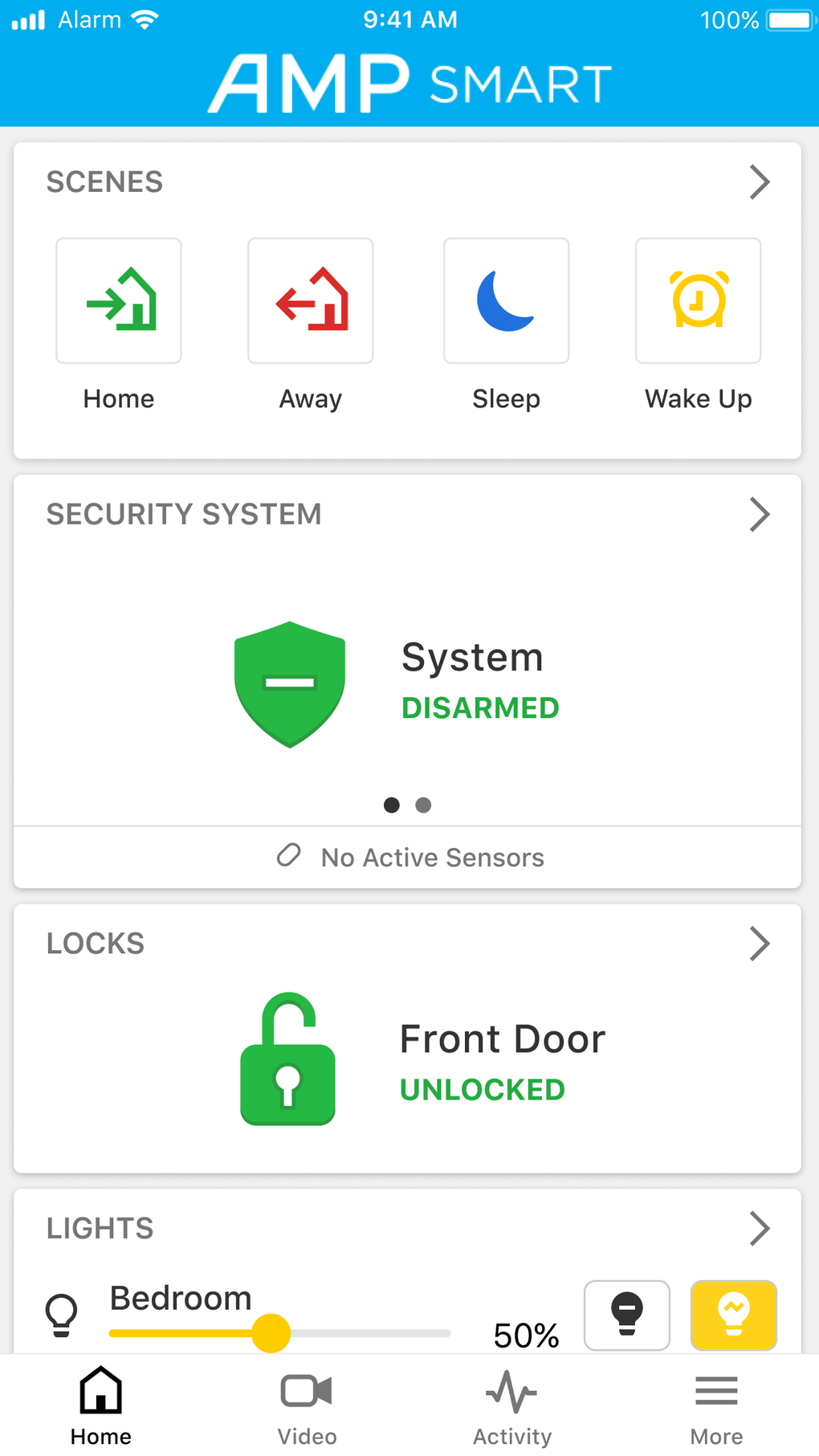Trigger the Wake Up scene
The height and width of the screenshot is (1456, 819).
[x=698, y=300]
